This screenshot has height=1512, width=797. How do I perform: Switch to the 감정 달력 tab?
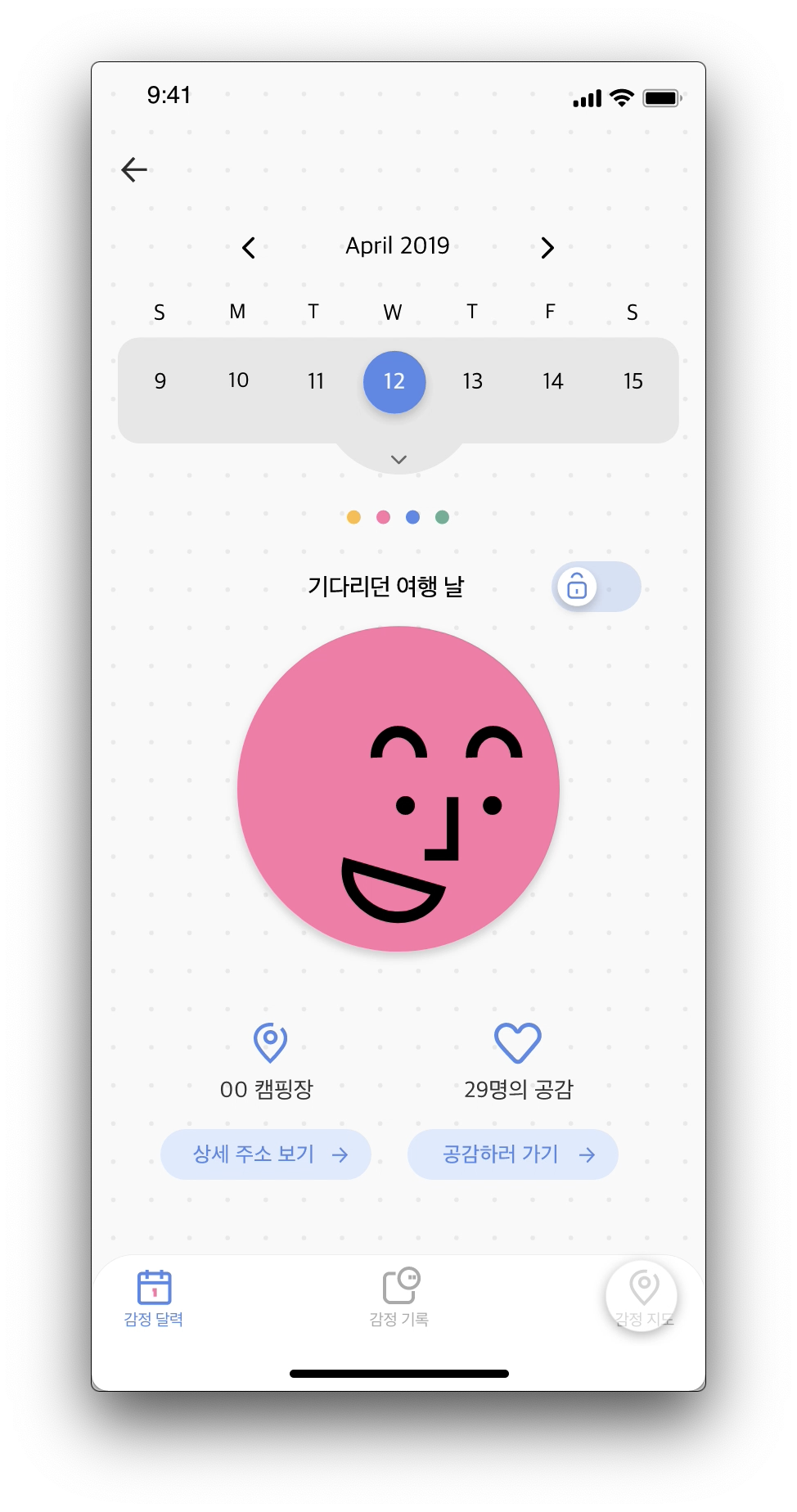pyautogui.click(x=154, y=1298)
